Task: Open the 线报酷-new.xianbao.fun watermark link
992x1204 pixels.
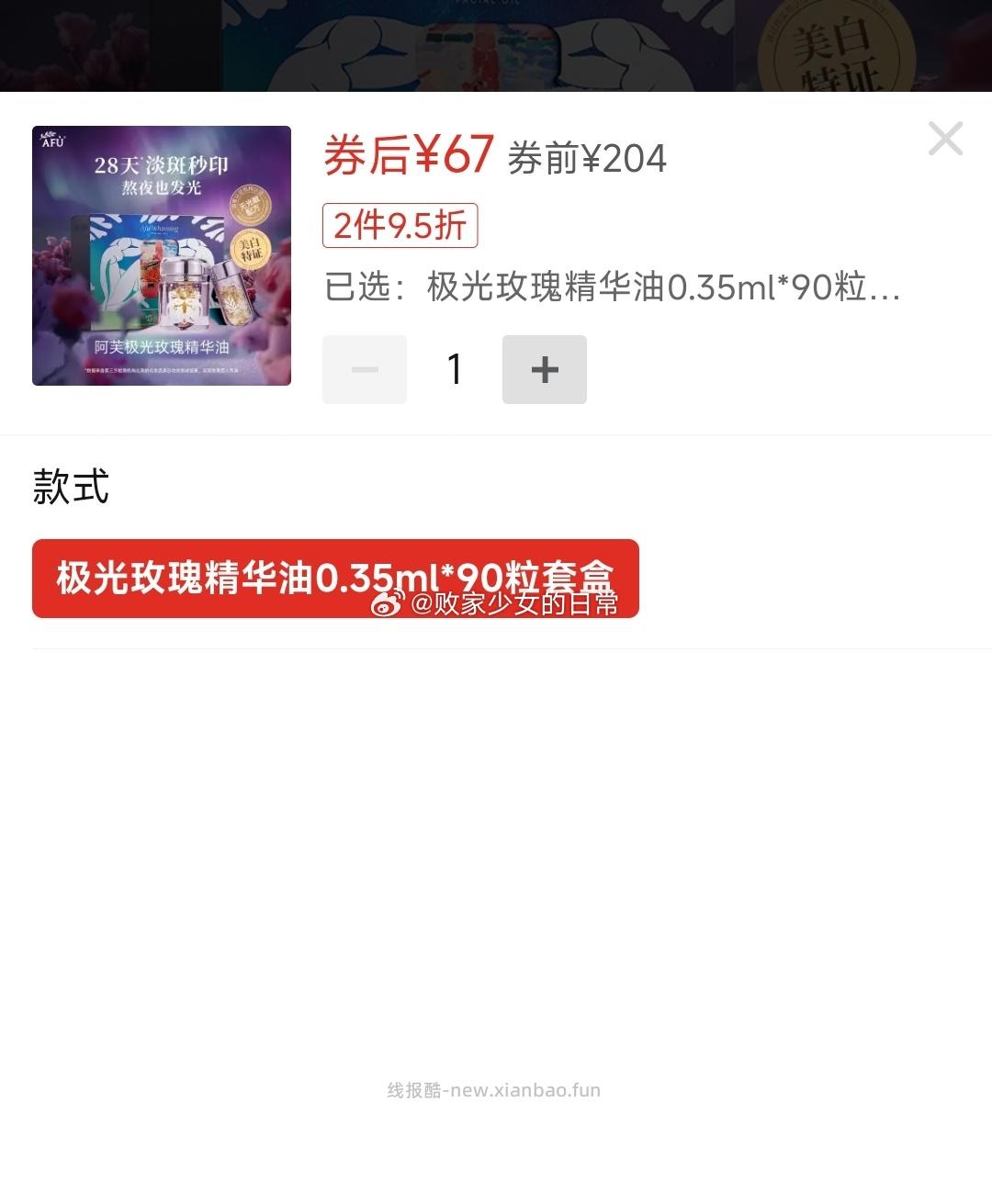Action: [495, 1090]
